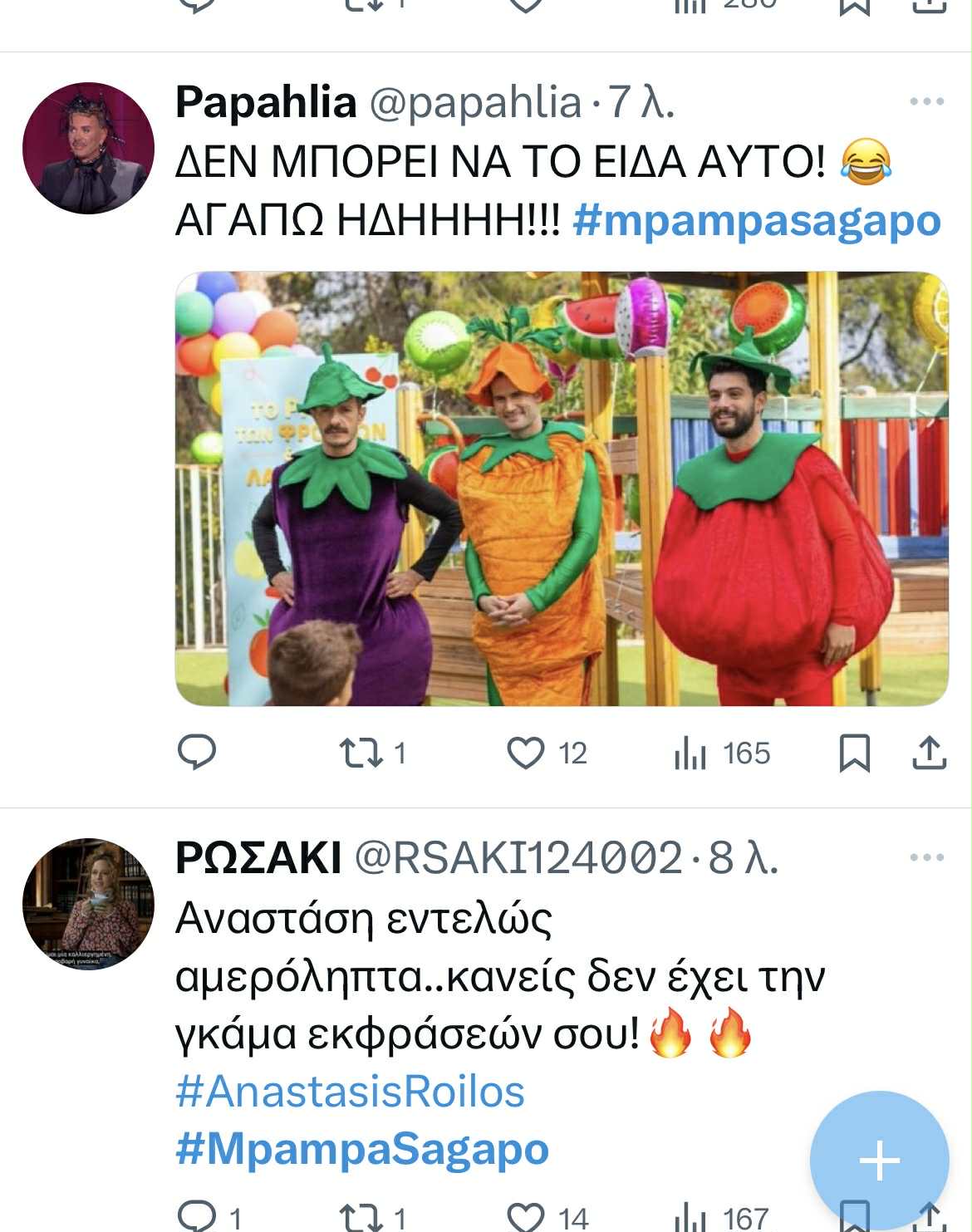972x1232 pixels.
Task: View analytics of Papahlia's tweet
Action: pyautogui.click(x=691, y=753)
